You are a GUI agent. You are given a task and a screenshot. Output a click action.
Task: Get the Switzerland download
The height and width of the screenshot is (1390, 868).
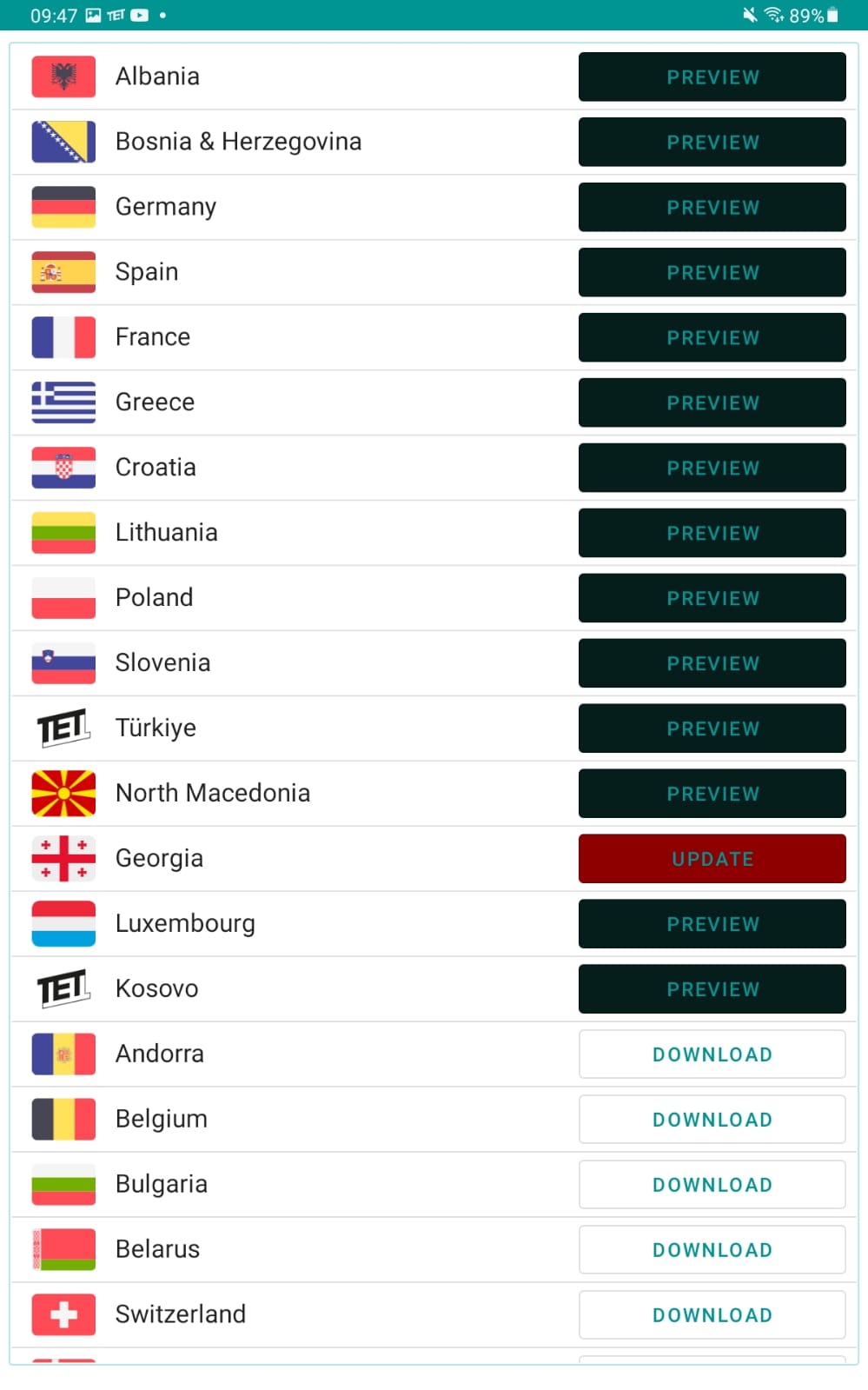click(x=712, y=1316)
